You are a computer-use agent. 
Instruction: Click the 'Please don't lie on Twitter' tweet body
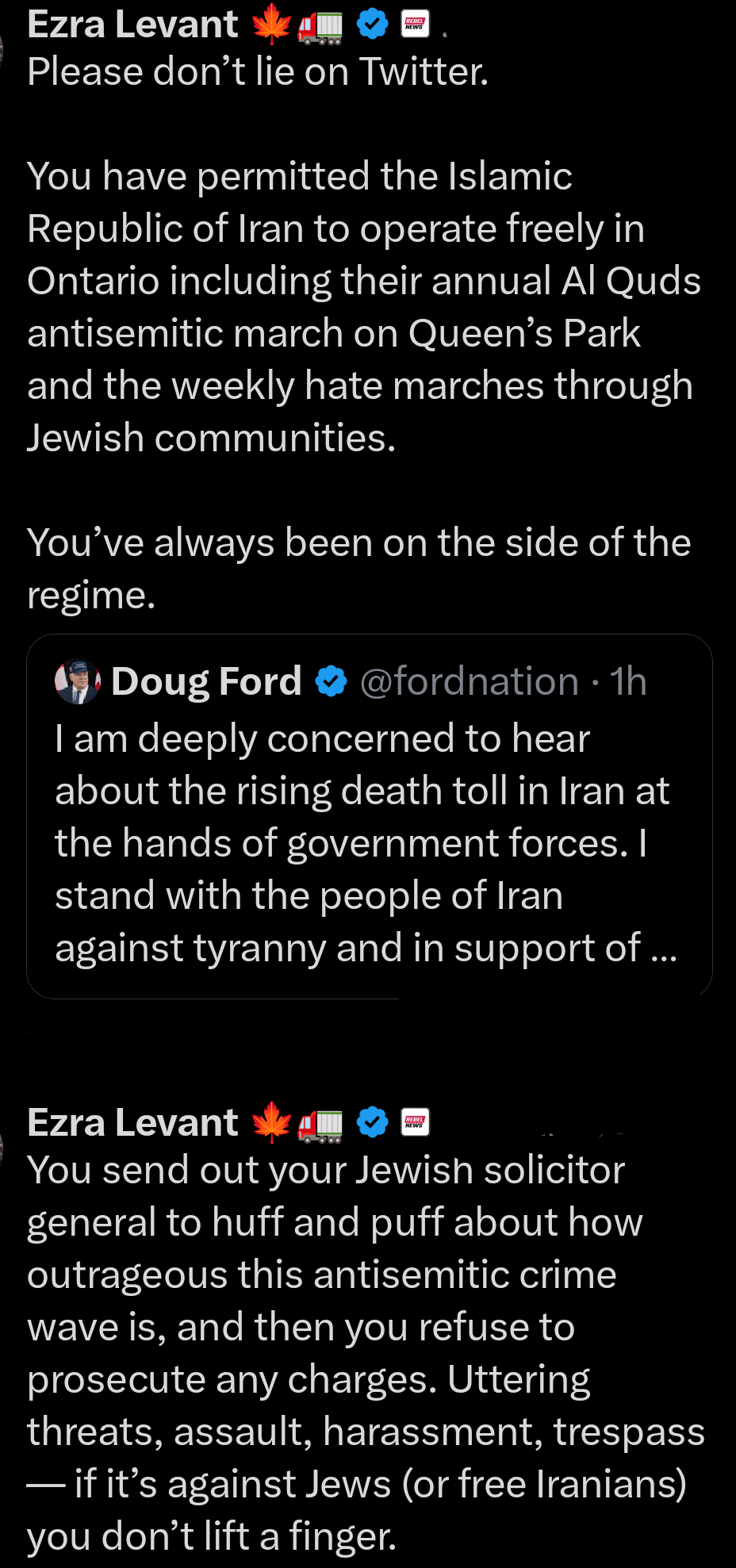258,71
